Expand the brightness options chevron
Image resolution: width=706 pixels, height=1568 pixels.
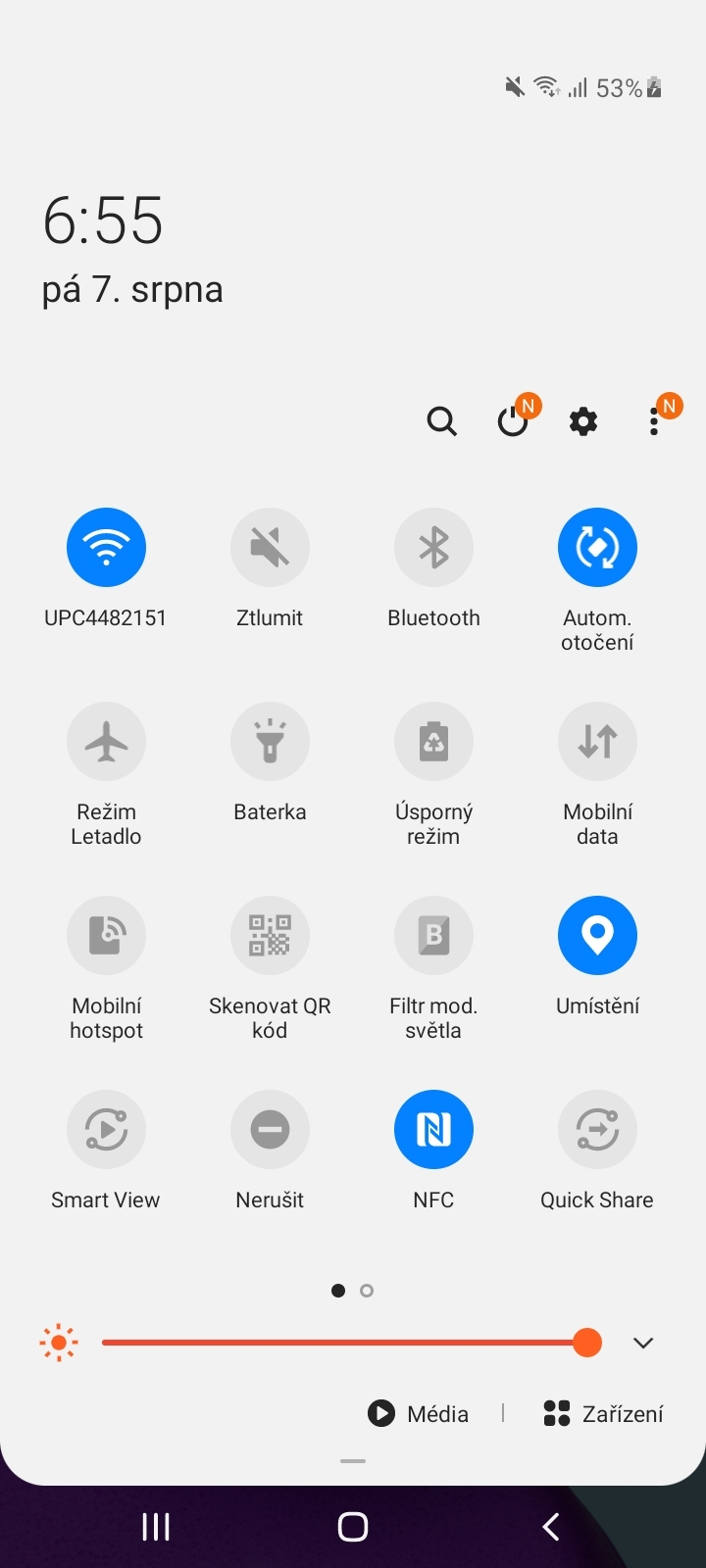point(642,1343)
